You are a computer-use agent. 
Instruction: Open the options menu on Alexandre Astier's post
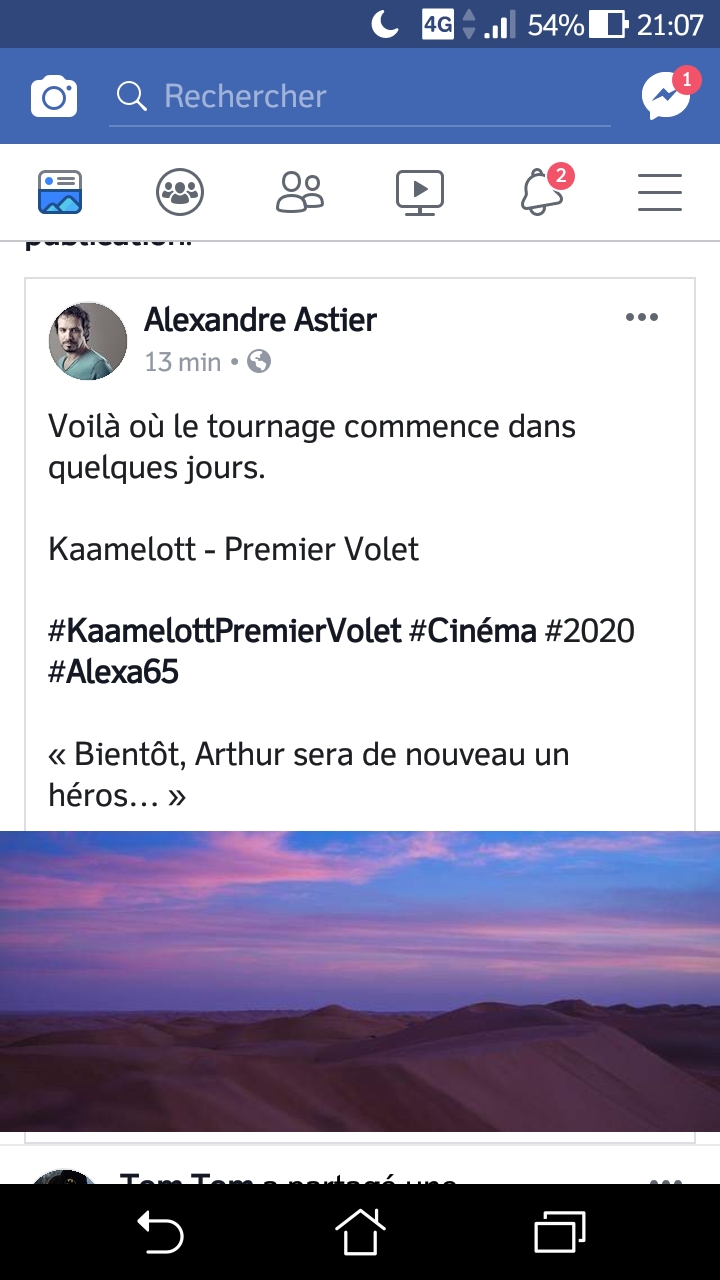[x=641, y=318]
